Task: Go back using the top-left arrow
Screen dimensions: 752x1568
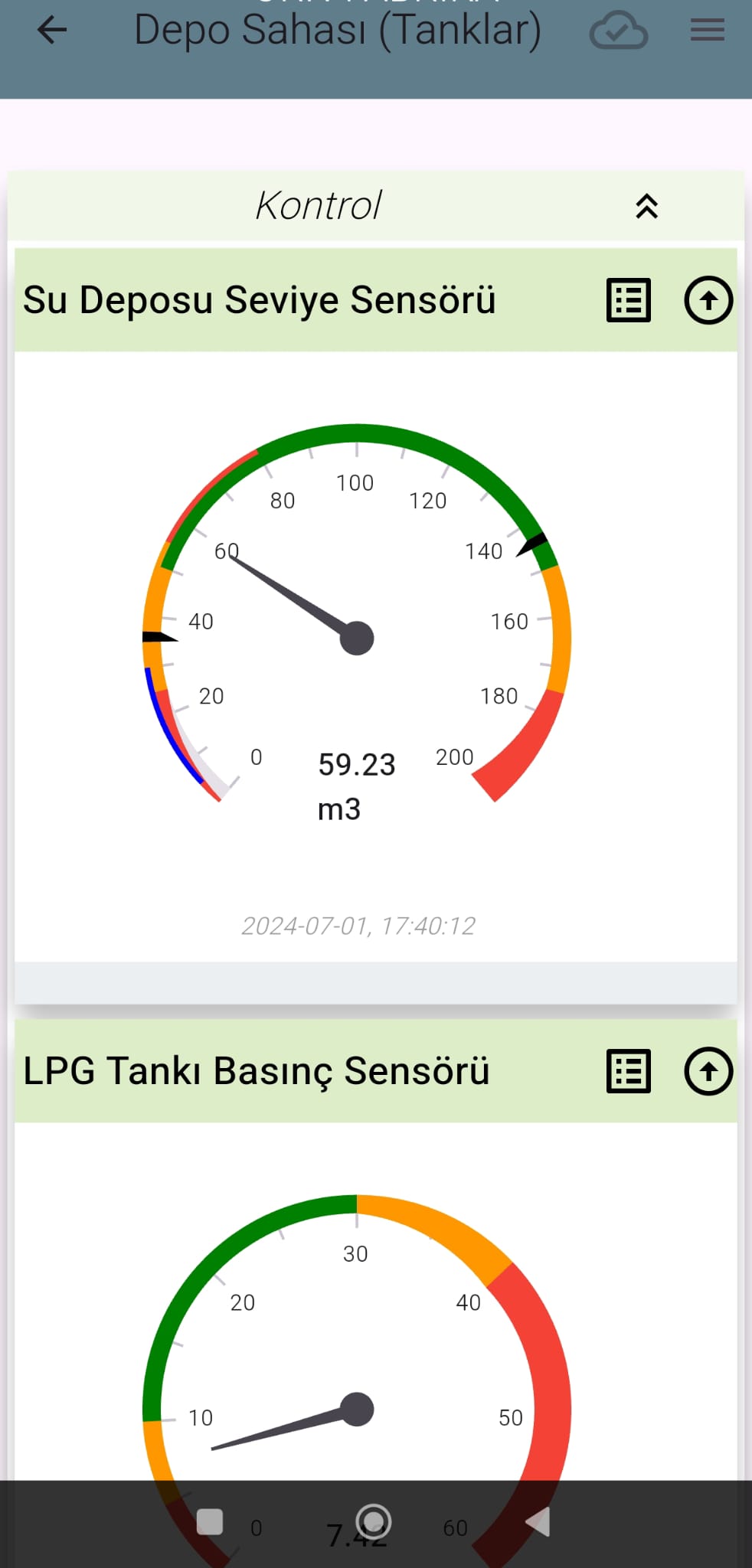Action: (52, 31)
